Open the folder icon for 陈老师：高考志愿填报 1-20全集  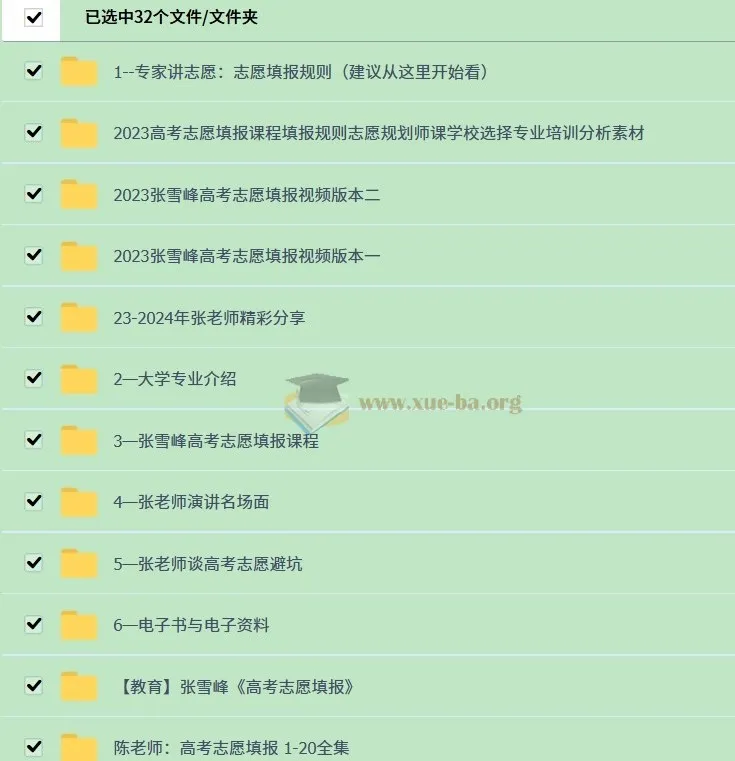[x=79, y=745]
